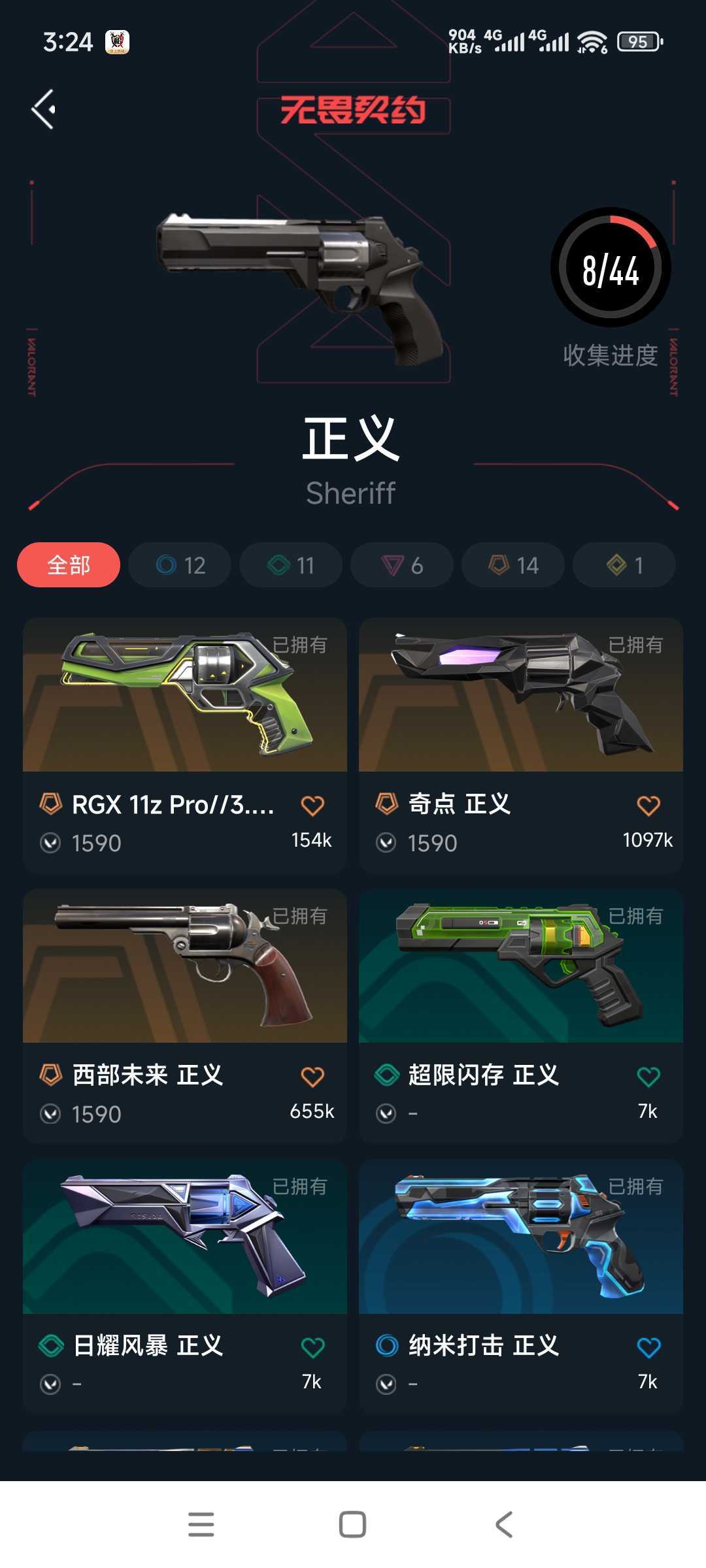Open the 西部未来 正义 skin card
The height and width of the screenshot is (1568, 706).
[x=185, y=1016]
